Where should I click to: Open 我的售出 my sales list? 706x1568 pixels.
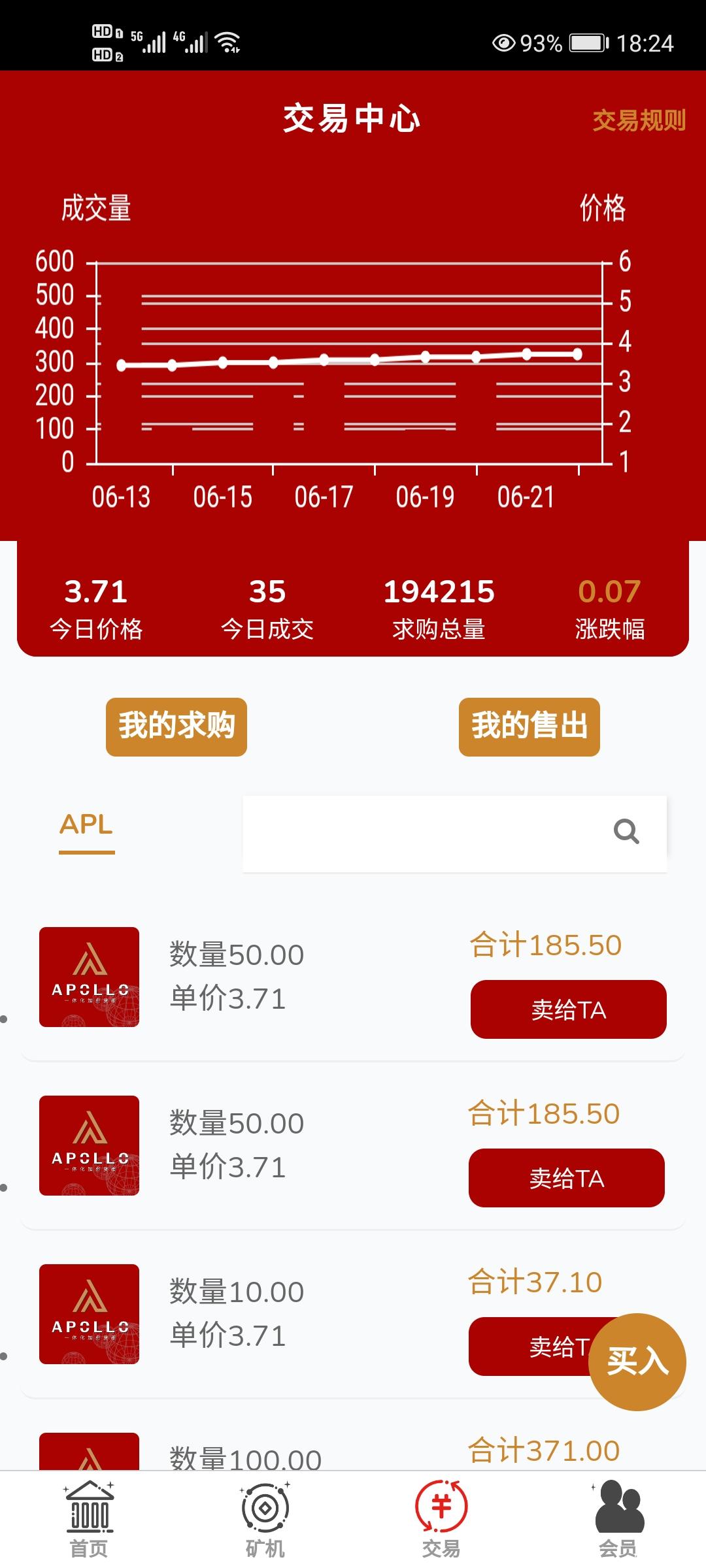coord(529,727)
